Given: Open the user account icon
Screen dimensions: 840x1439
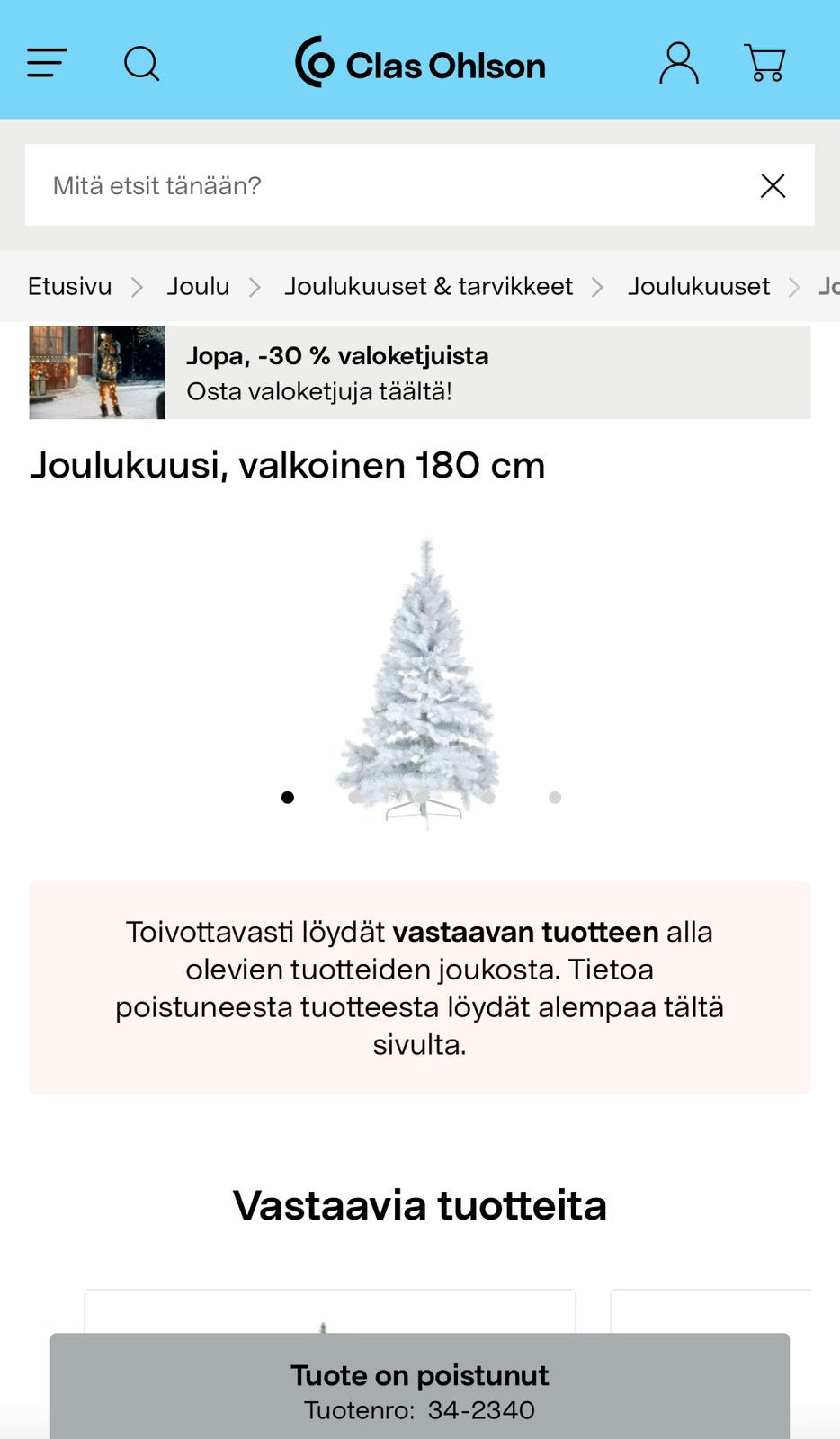Looking at the screenshot, I should [679, 63].
